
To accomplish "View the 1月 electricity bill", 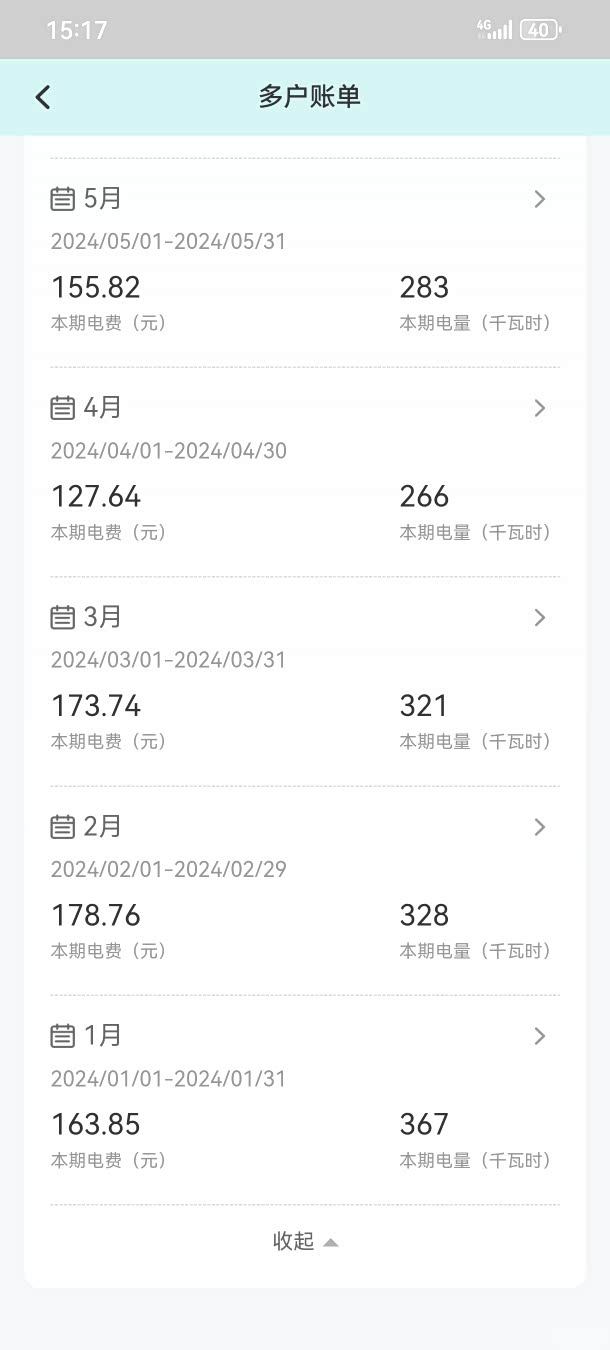I will click(305, 1100).
